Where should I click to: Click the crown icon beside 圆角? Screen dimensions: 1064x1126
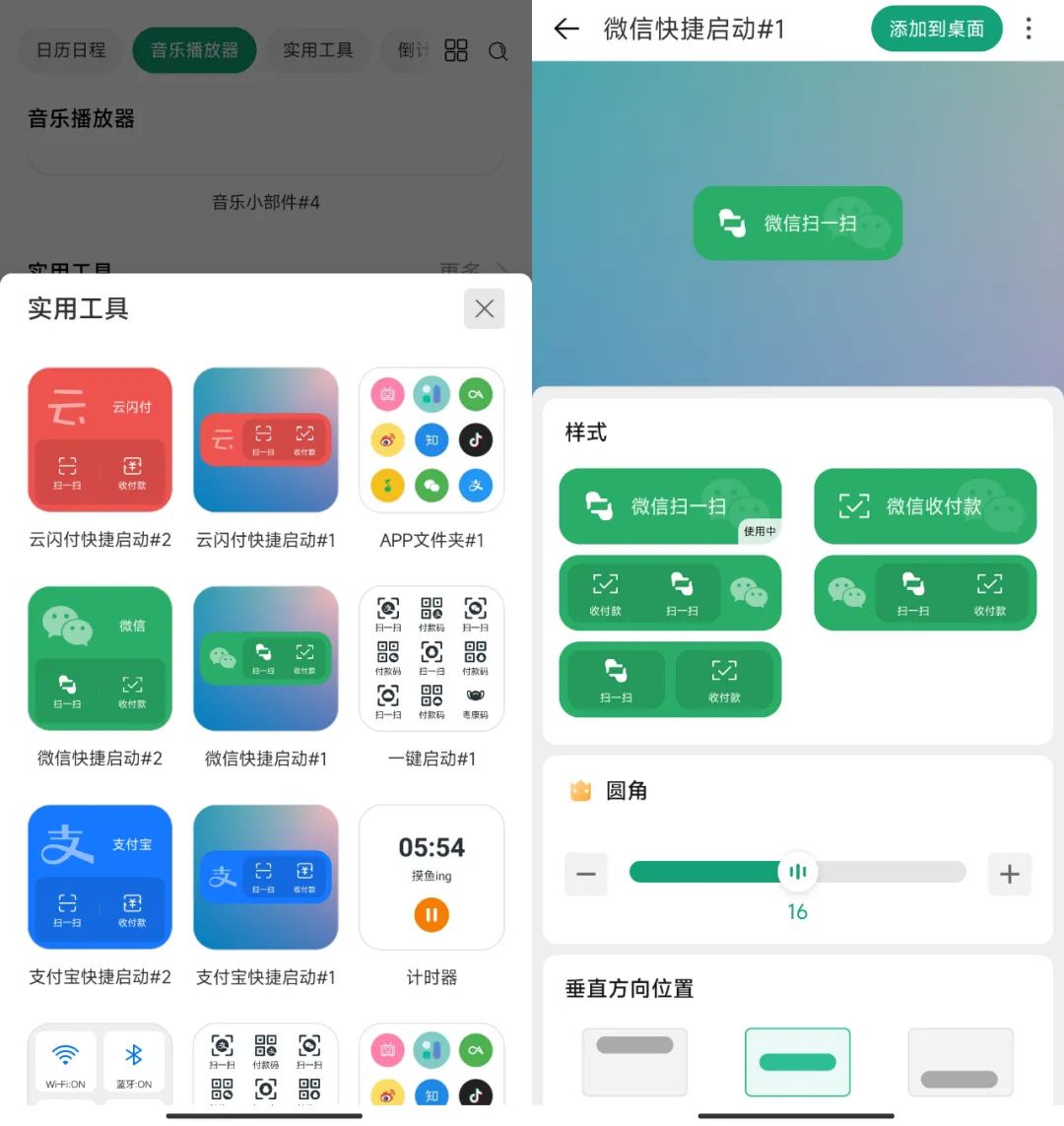coord(580,790)
